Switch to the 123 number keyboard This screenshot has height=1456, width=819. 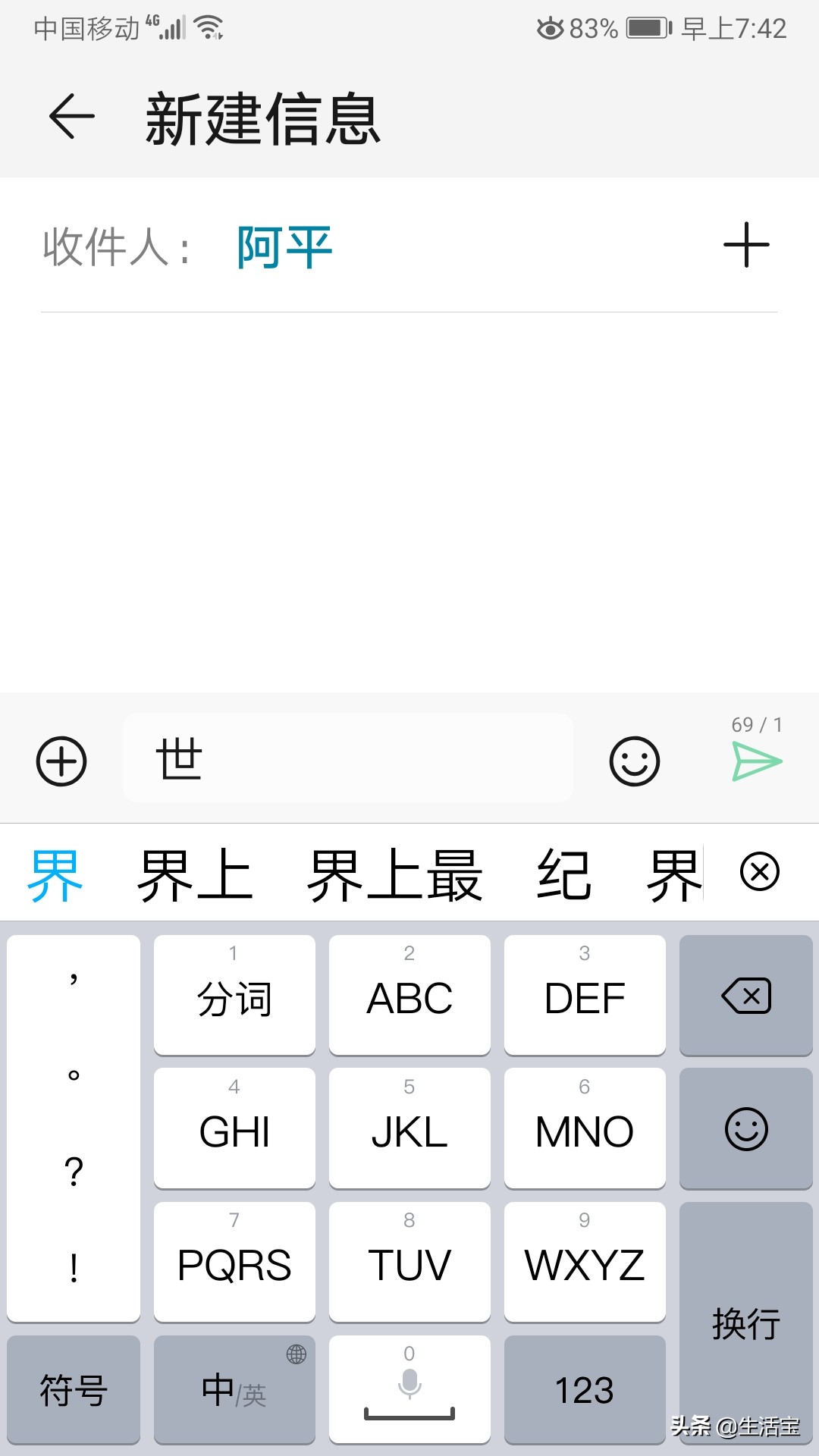585,1389
